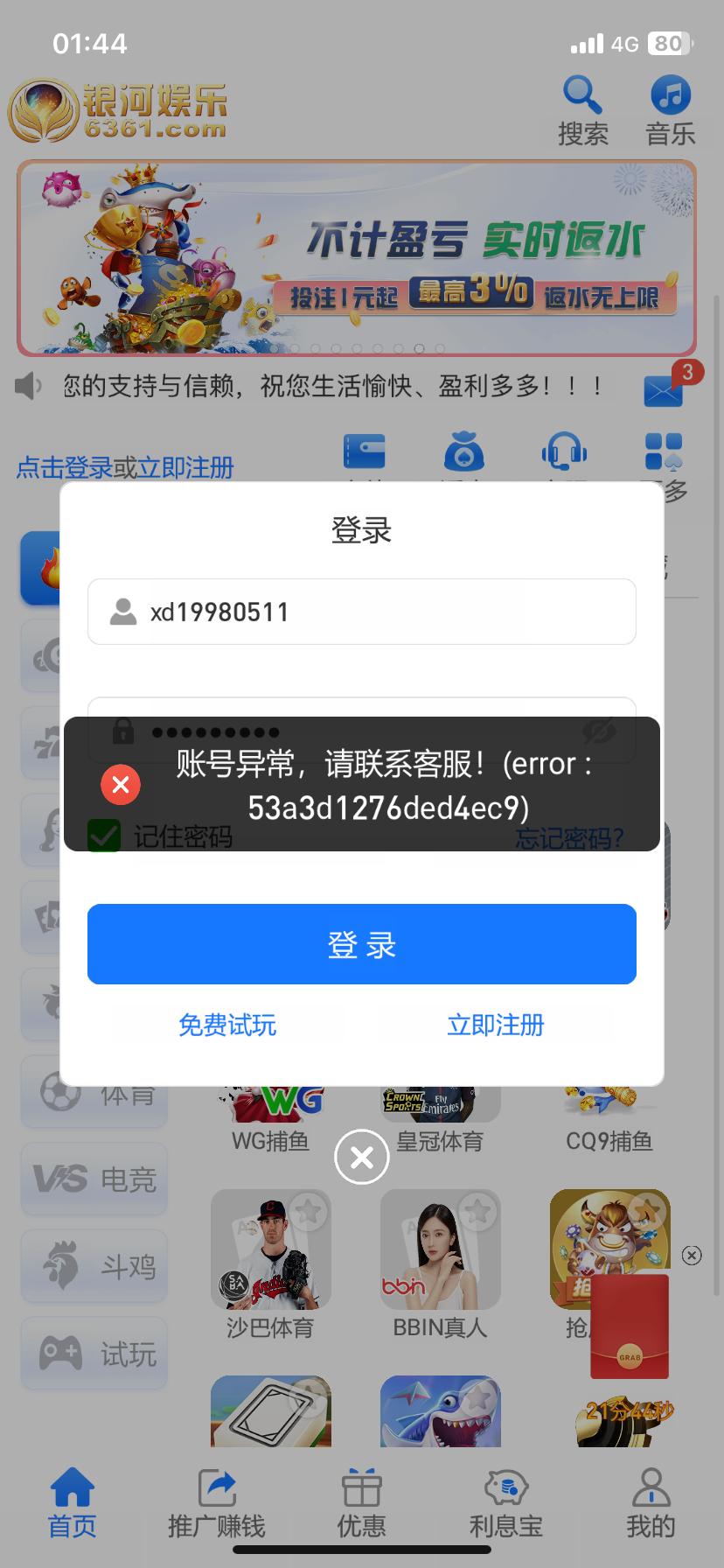Open the 推广赚钱 tab
Viewport: 724px width, 1568px height.
click(x=216, y=1501)
